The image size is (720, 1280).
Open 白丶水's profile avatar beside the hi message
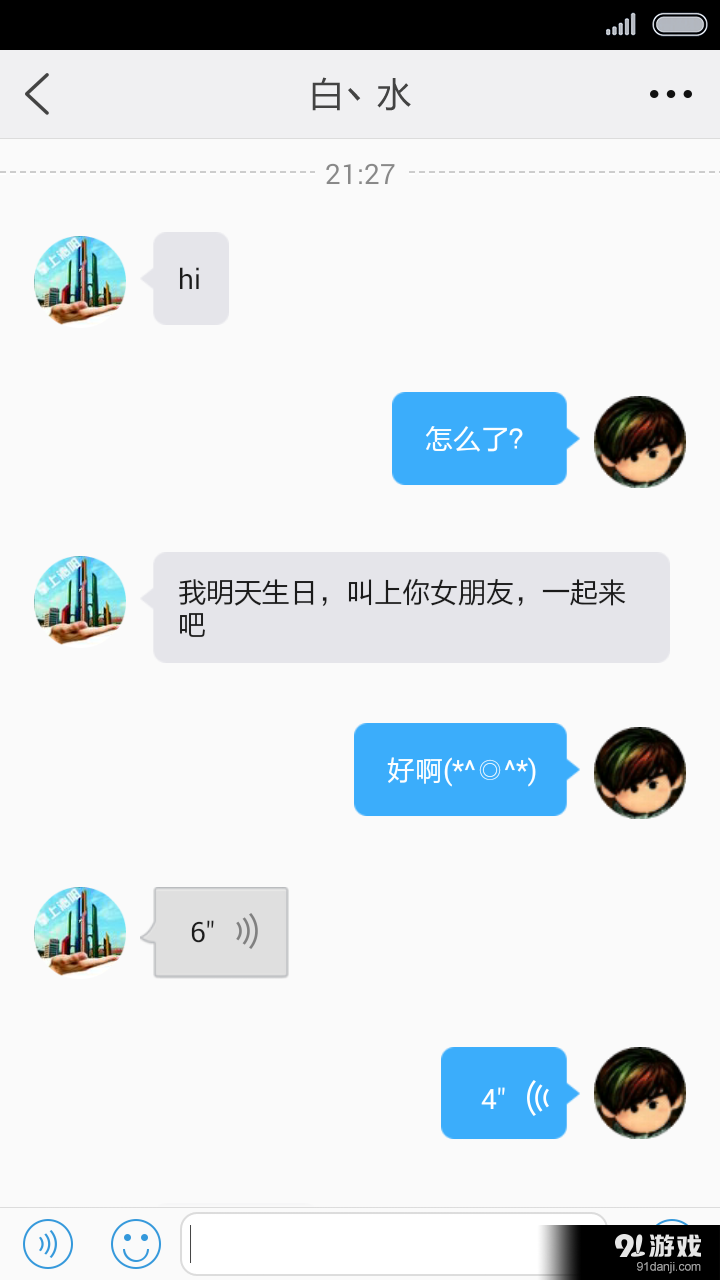(80, 281)
